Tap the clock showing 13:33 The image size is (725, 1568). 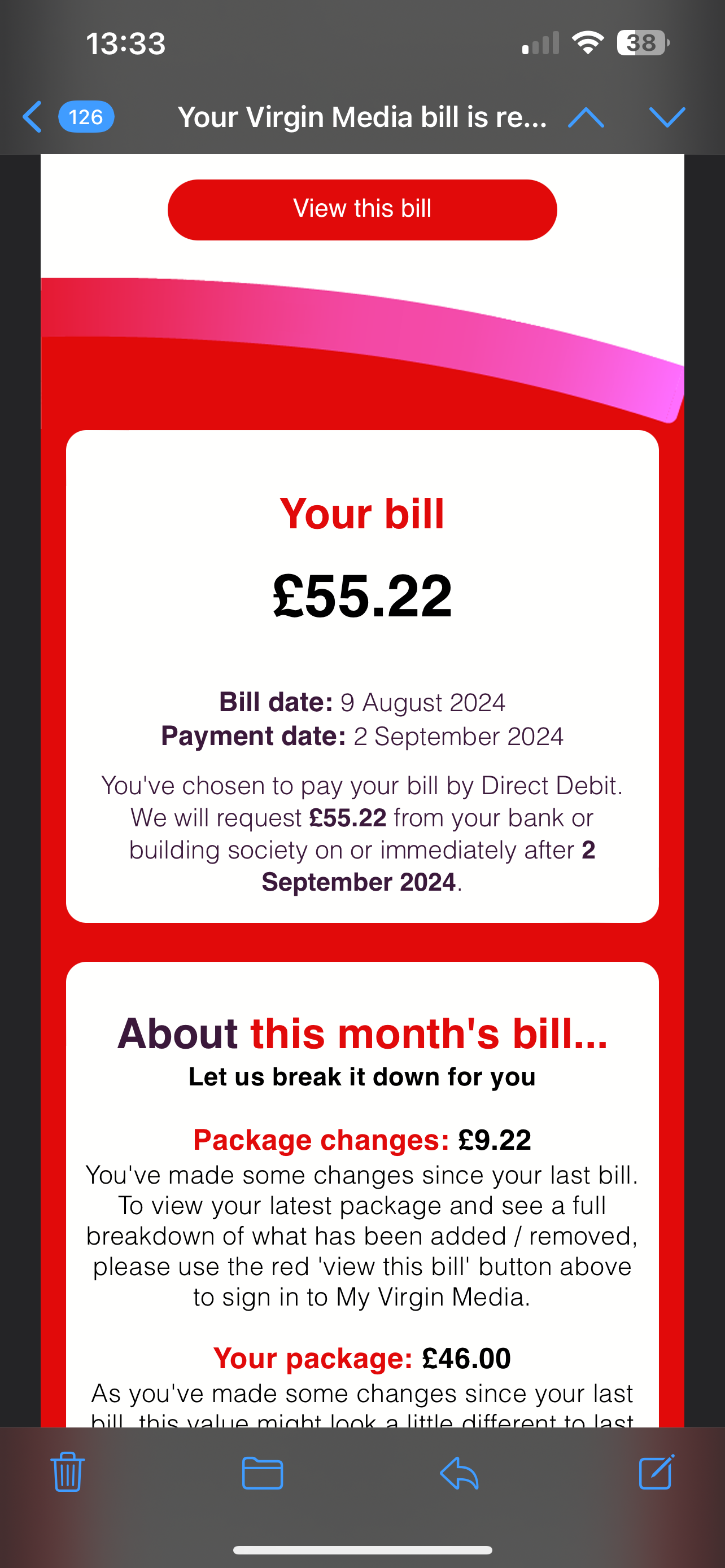pyautogui.click(x=123, y=42)
